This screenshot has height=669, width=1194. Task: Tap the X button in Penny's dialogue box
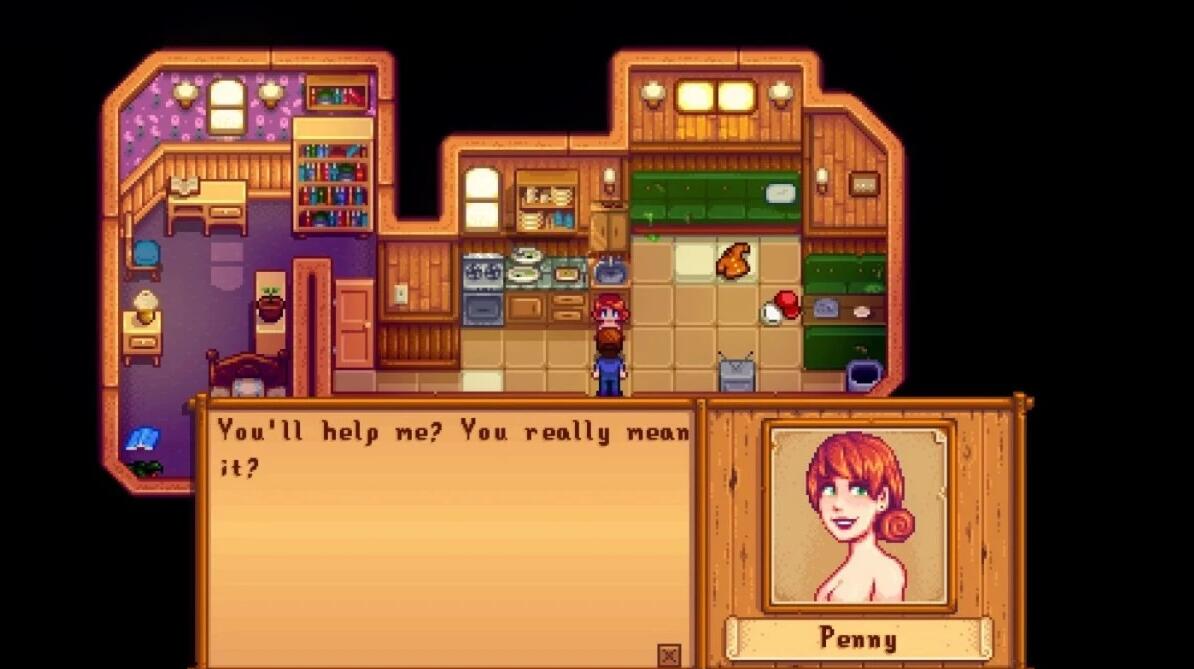669,655
